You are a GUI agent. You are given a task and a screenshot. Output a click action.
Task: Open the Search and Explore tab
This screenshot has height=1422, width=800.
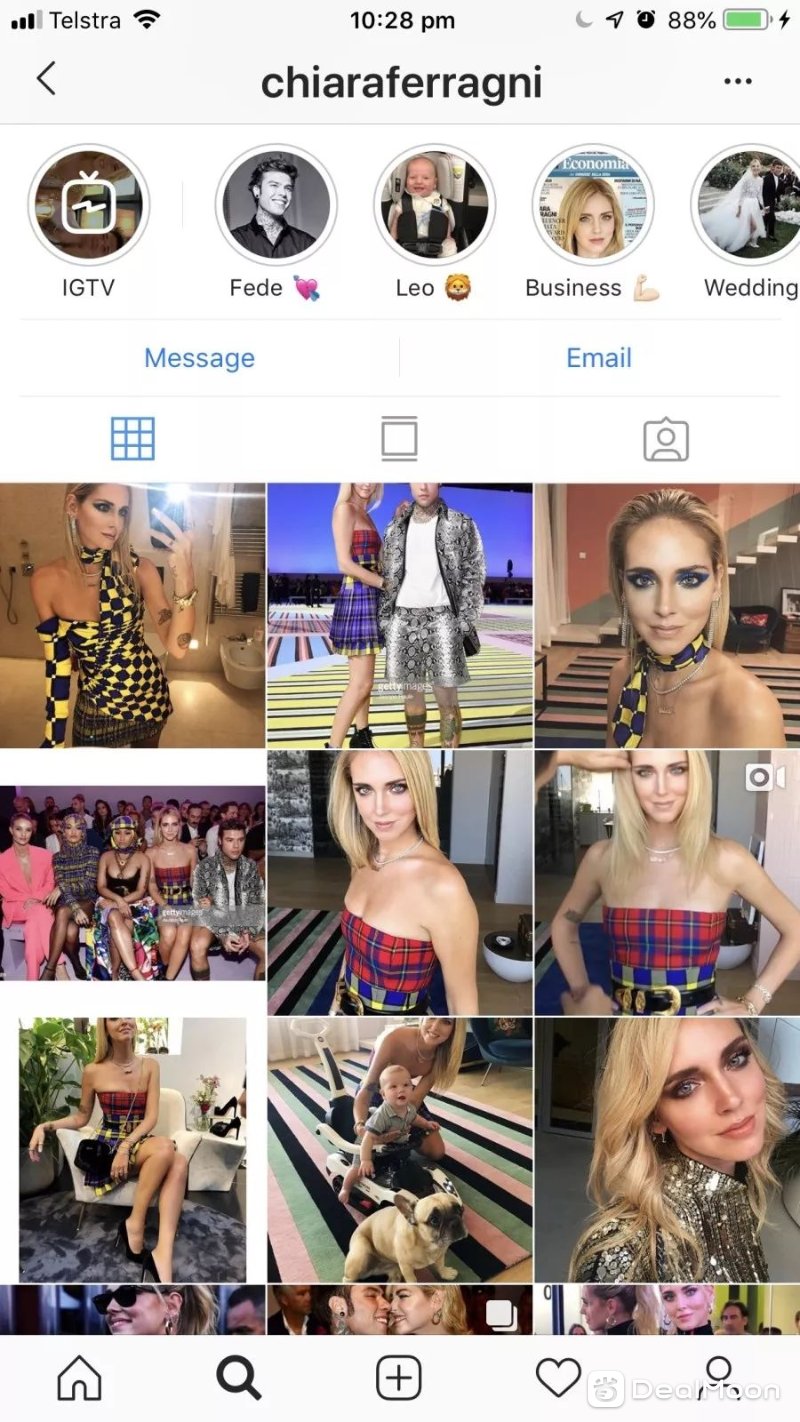(x=239, y=1379)
